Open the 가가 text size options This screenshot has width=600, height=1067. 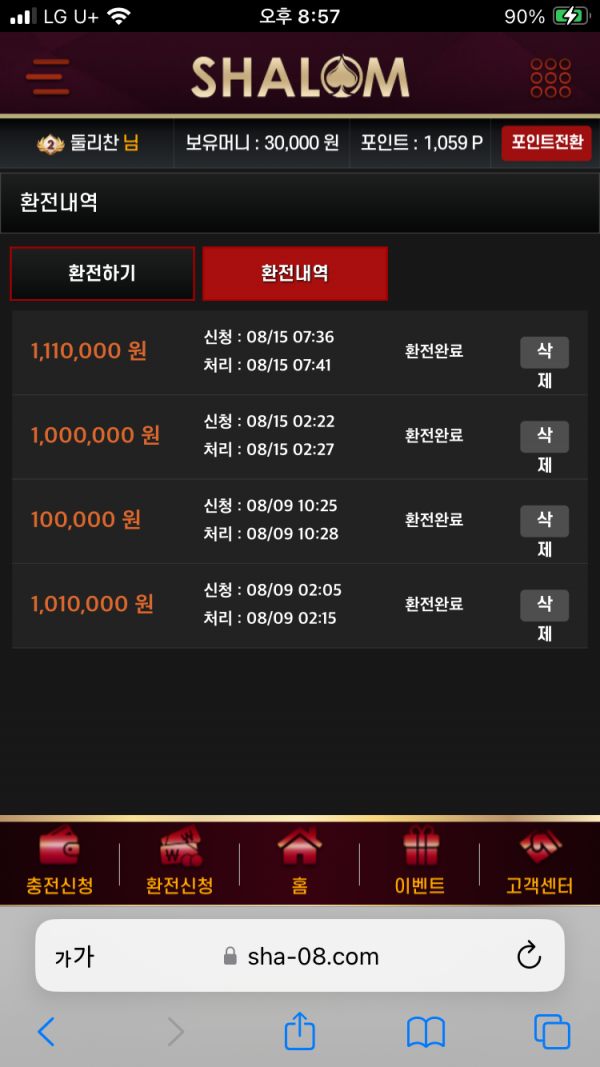(x=74, y=957)
